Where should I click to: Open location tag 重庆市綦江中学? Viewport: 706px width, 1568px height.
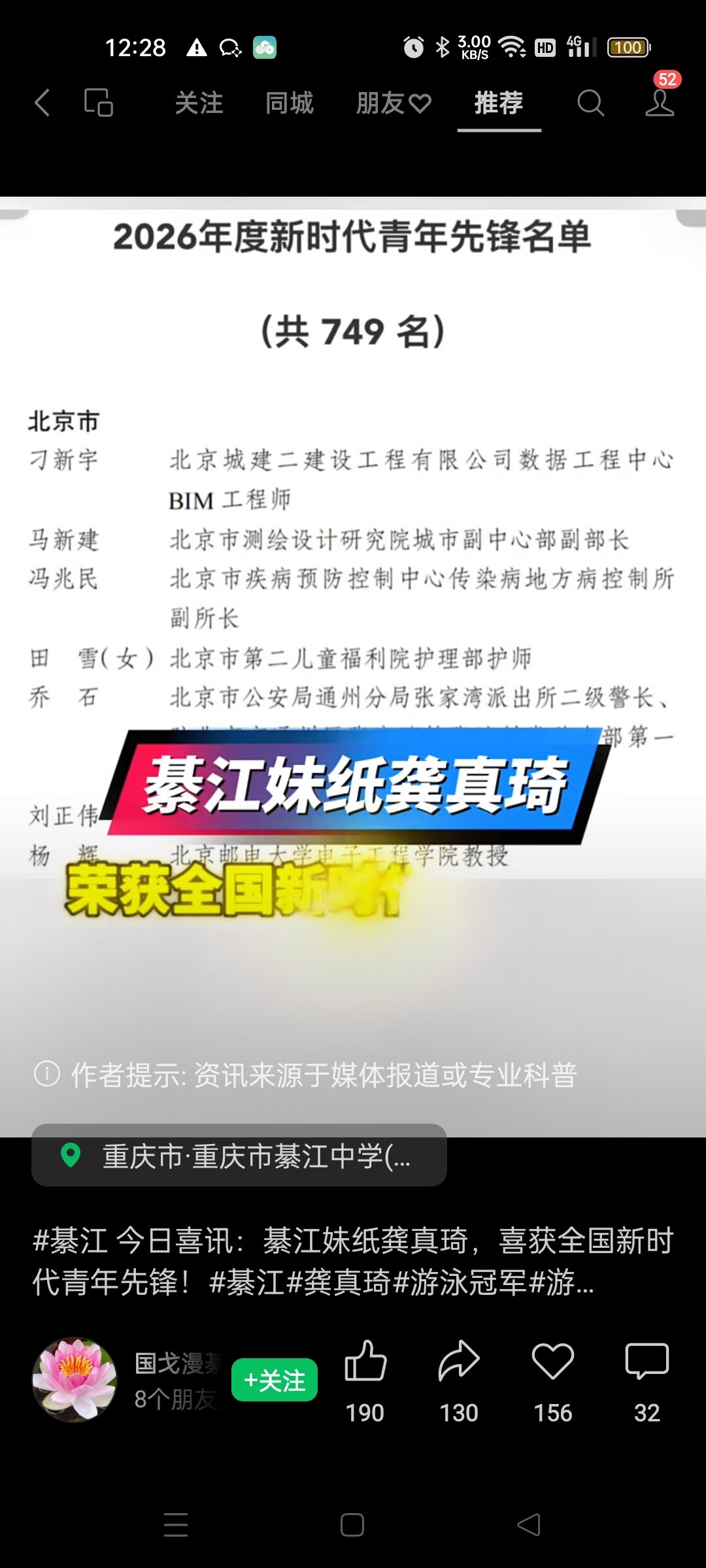[x=239, y=1156]
